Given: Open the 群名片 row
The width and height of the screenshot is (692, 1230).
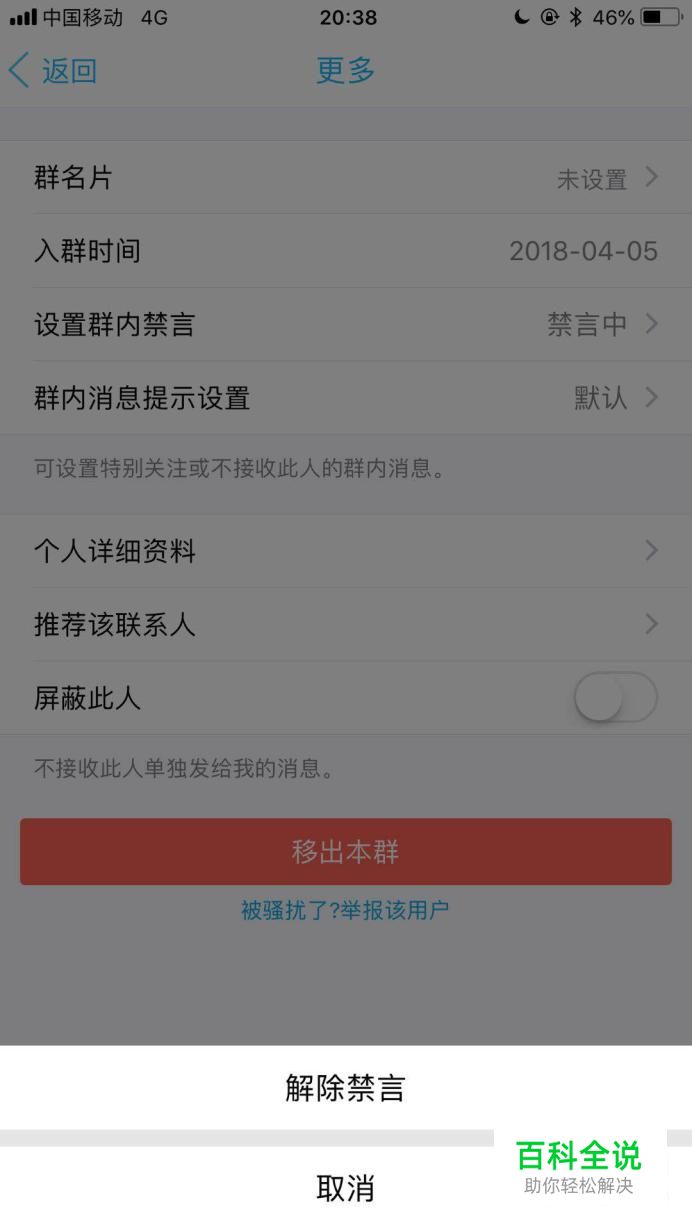Looking at the screenshot, I should (x=346, y=178).
